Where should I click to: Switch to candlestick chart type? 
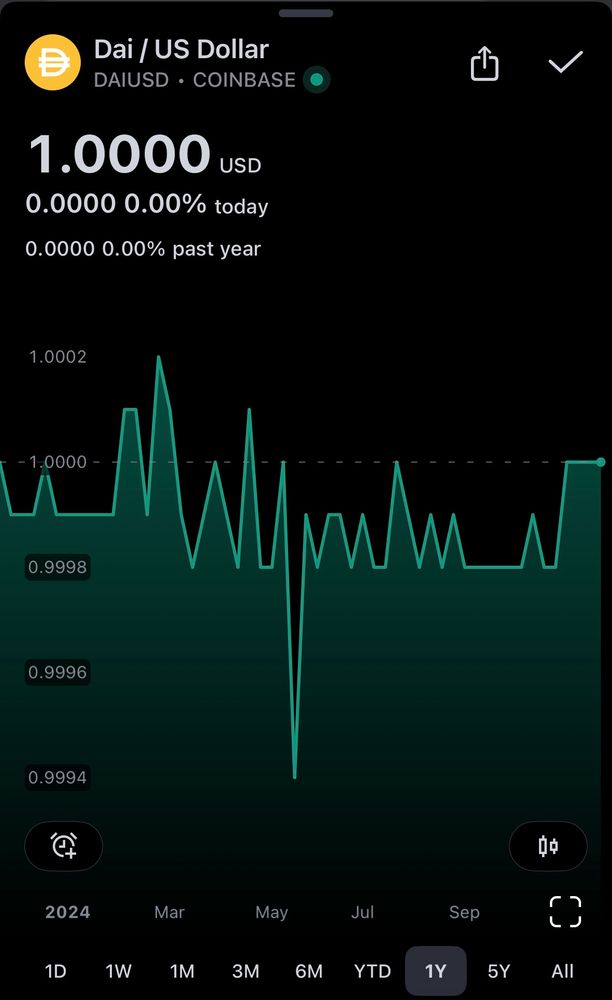coord(548,846)
